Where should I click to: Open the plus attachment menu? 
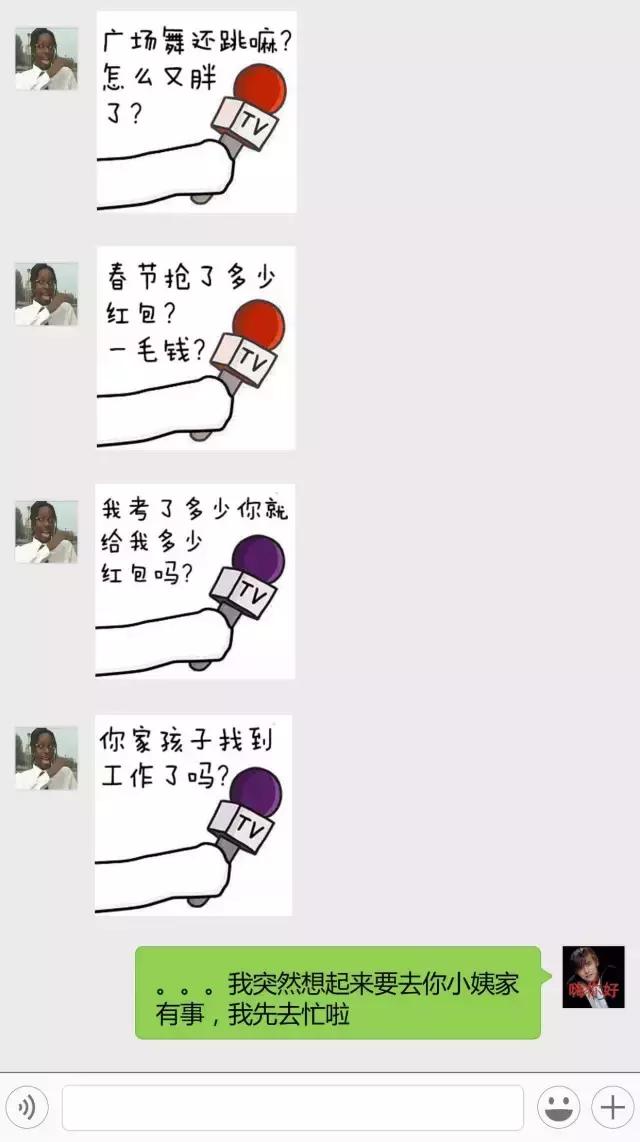[x=611, y=1107]
